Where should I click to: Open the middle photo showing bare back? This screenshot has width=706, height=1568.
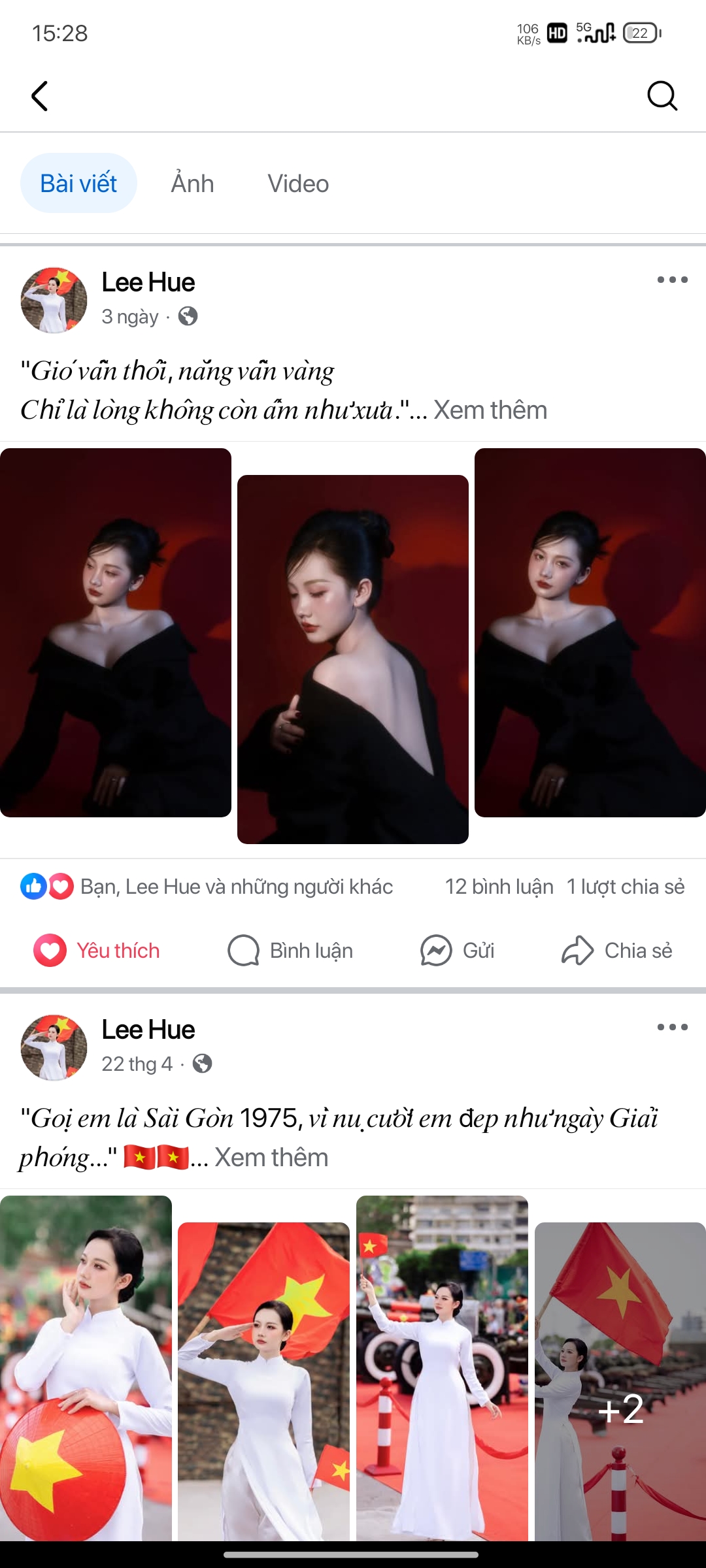353,659
